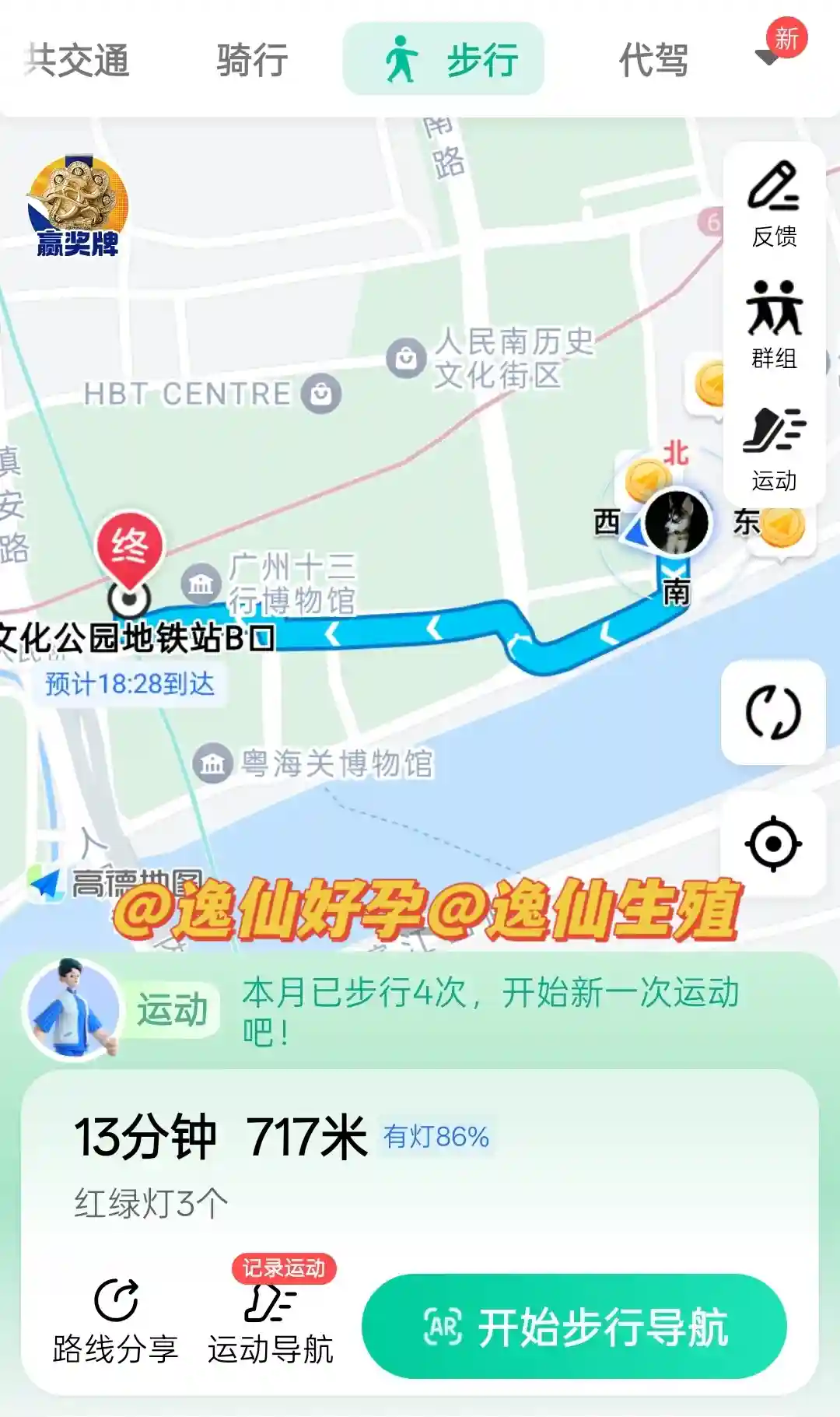Expand more travel modes dropdown arrow
The height and width of the screenshot is (1417, 840).
tap(768, 58)
